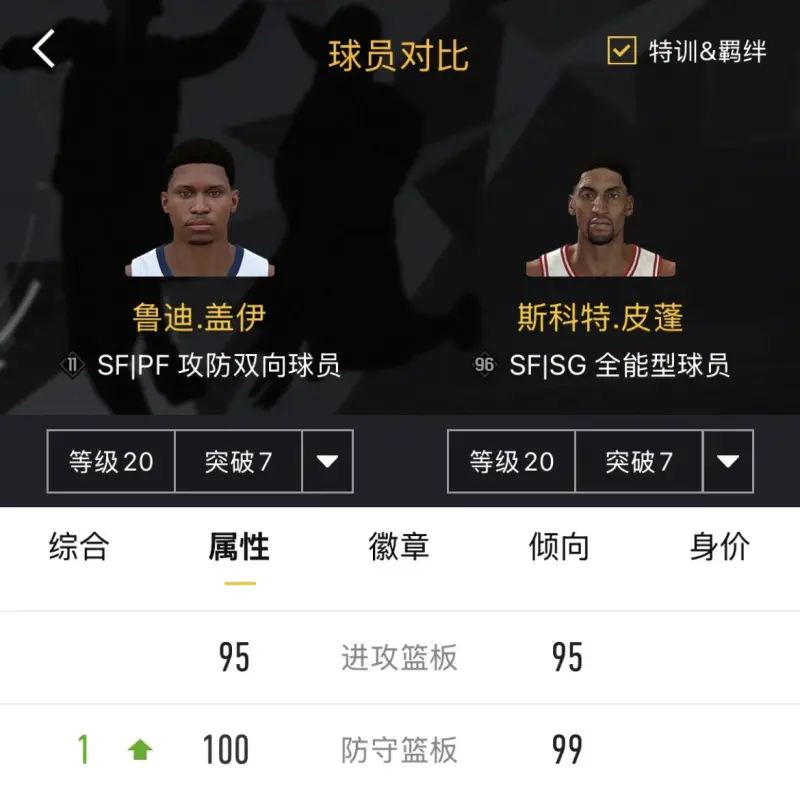Switch to the 倾向 tab

(x=559, y=547)
